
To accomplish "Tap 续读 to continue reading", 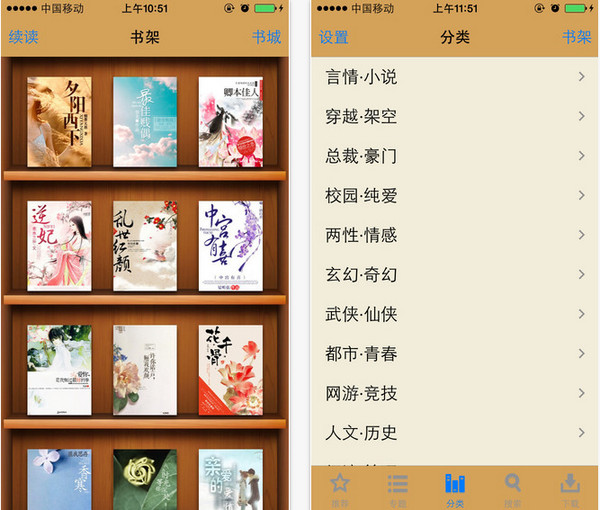I will (x=23, y=38).
